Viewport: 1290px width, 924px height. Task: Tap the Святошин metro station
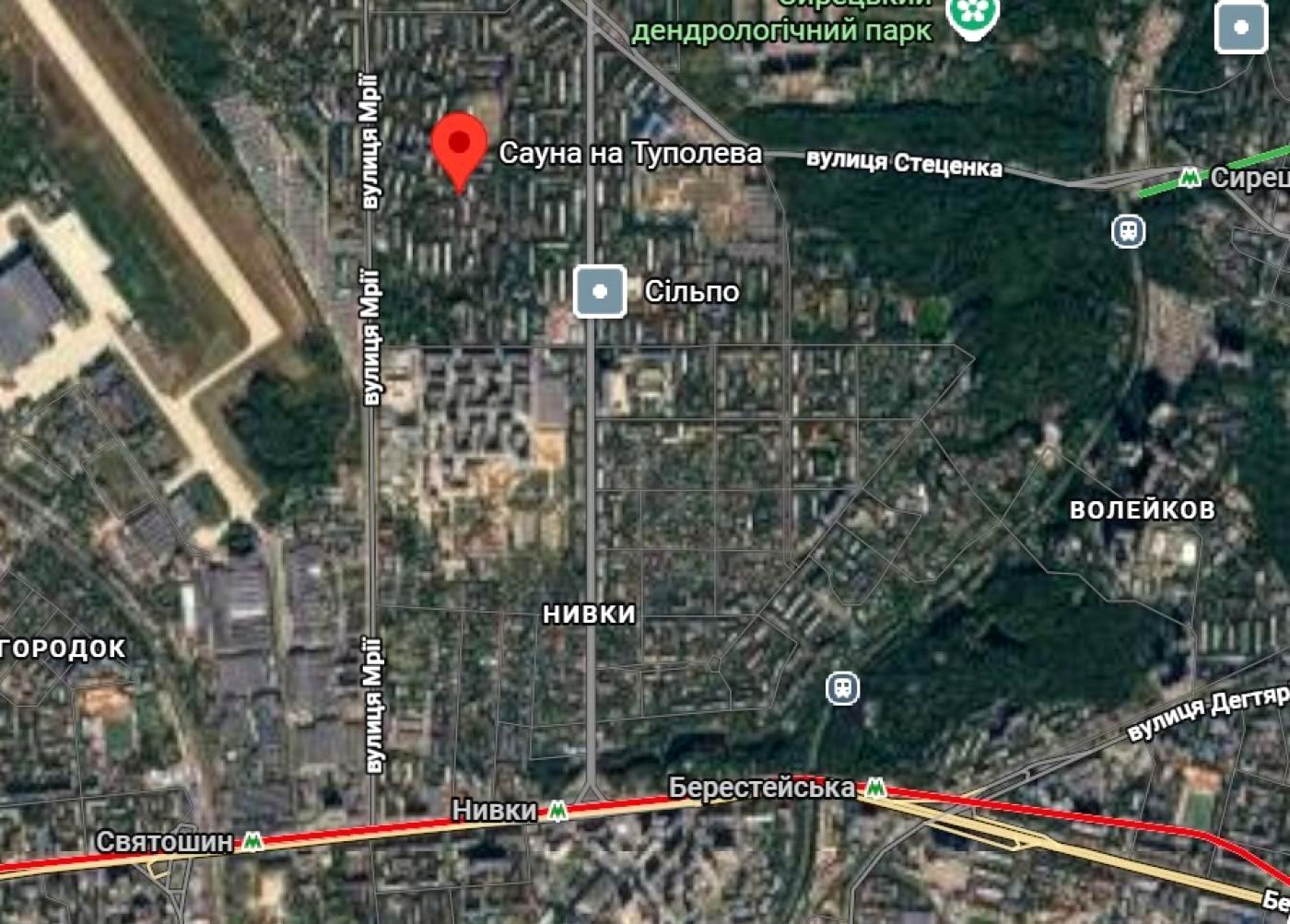(252, 841)
